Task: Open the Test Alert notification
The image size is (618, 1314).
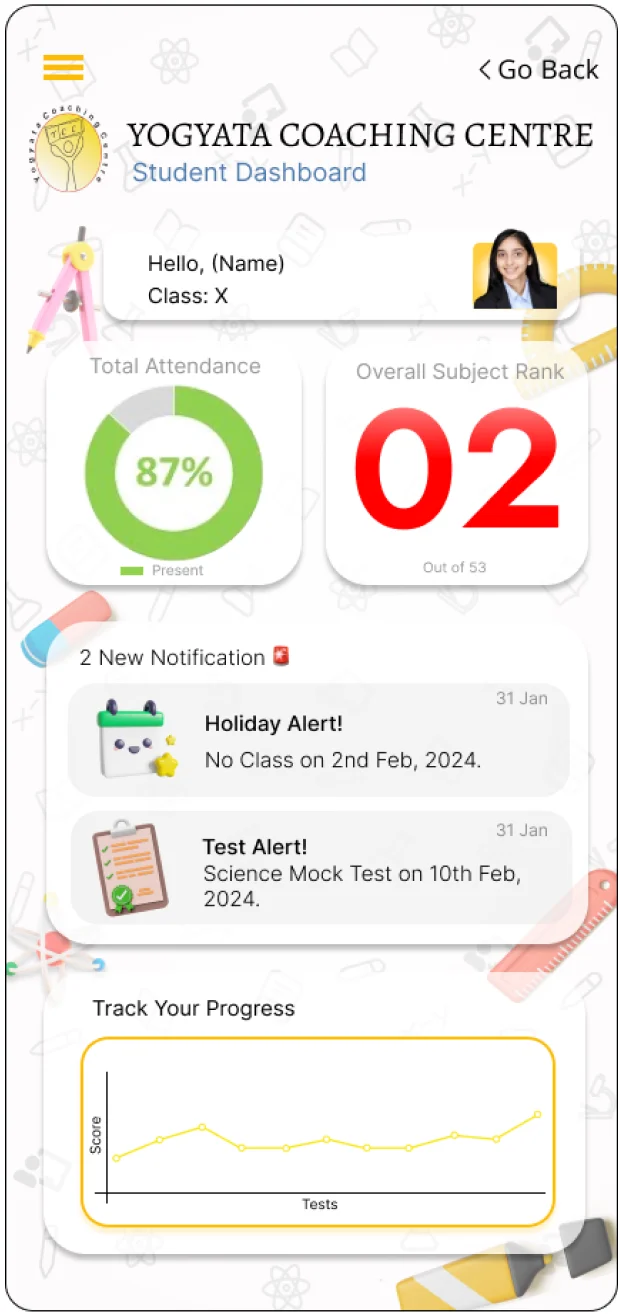Action: click(318, 867)
